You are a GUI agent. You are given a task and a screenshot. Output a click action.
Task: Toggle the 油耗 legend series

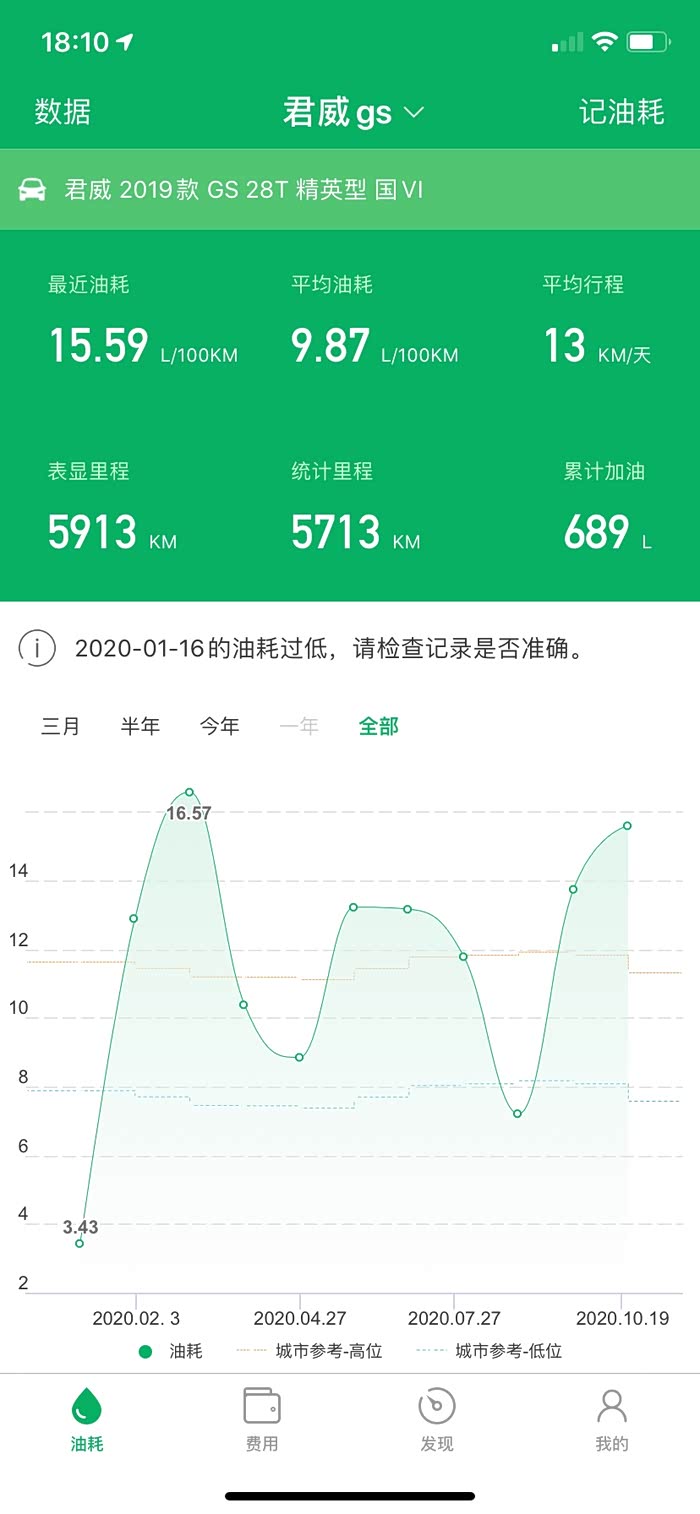click(x=171, y=1351)
